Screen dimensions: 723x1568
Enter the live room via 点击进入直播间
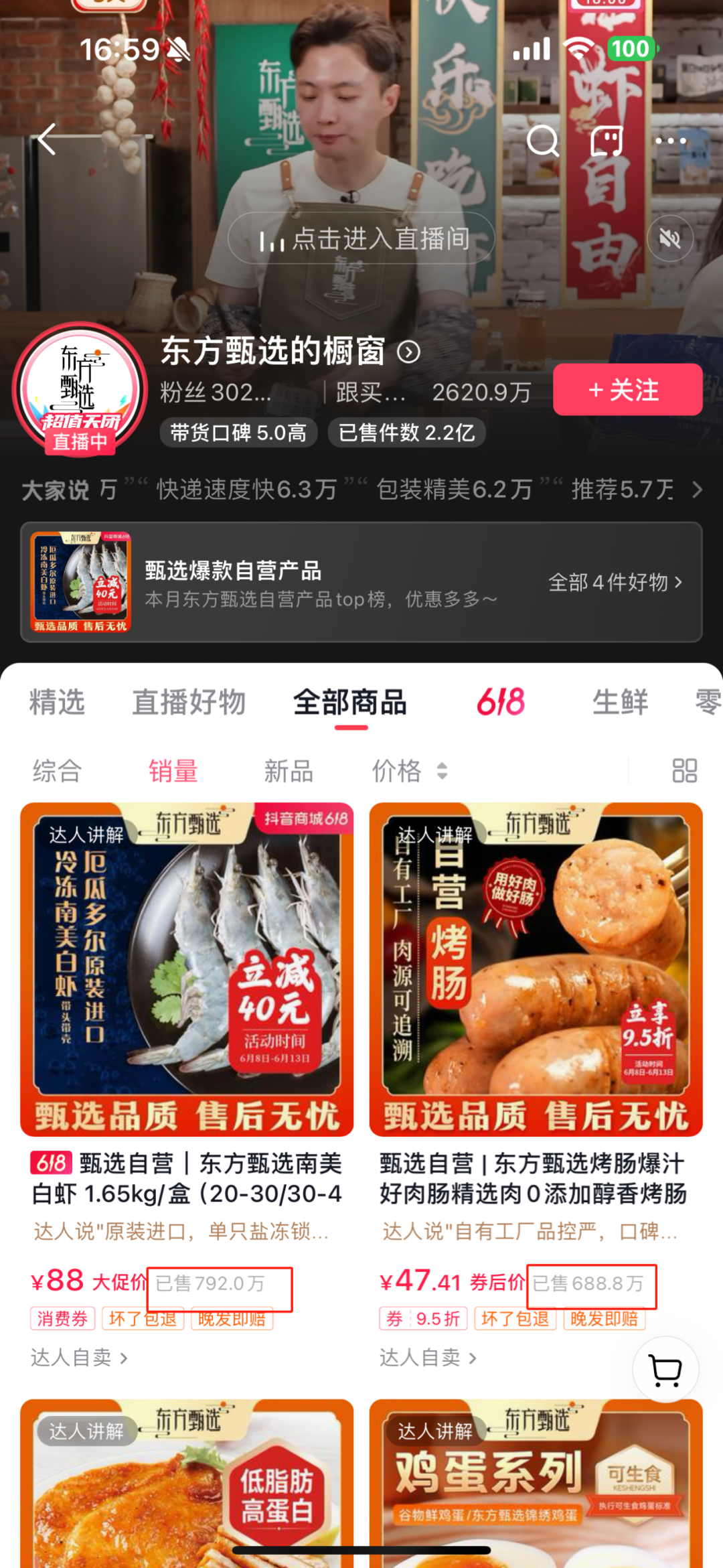tap(361, 238)
